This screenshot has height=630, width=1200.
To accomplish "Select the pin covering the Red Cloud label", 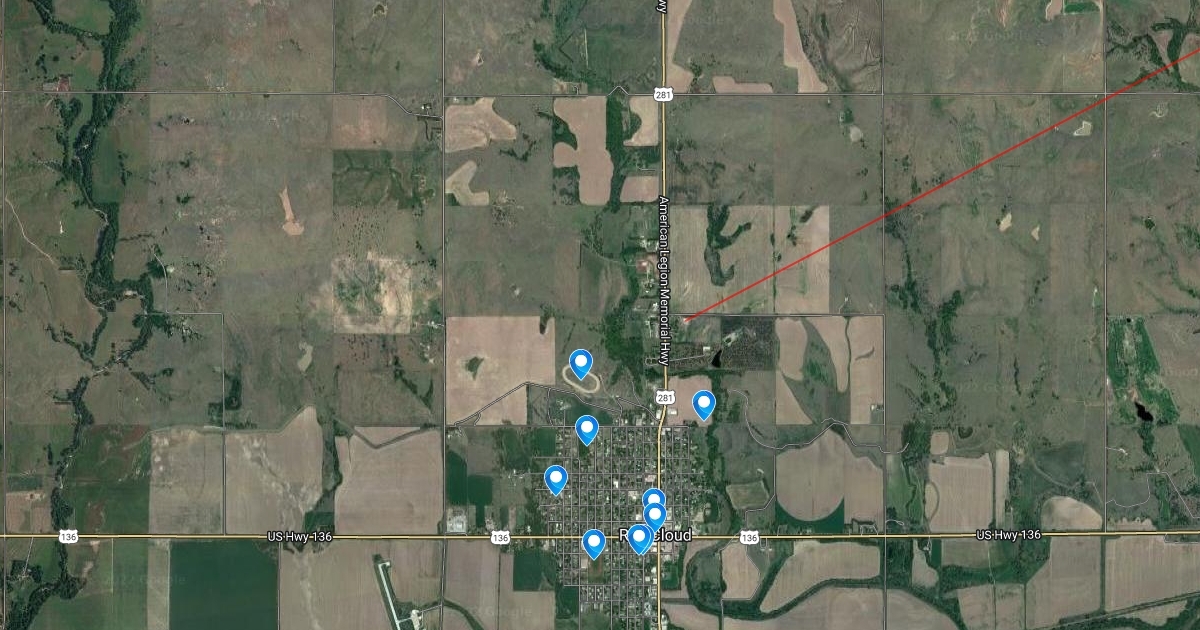I will pyautogui.click(x=639, y=538).
